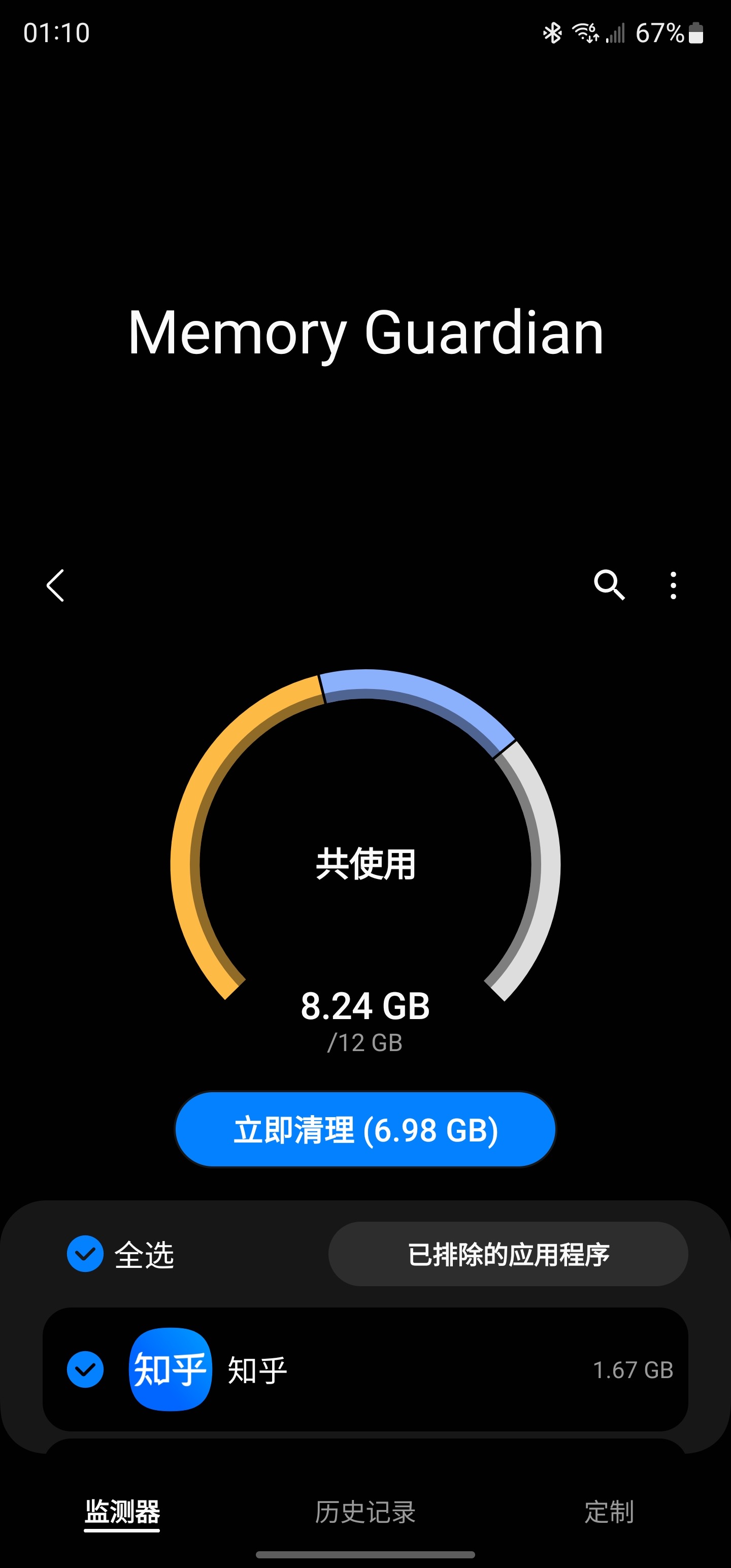Image resolution: width=731 pixels, height=1568 pixels.
Task: Uncheck the 知乎 app checkbox
Action: pos(85,1369)
